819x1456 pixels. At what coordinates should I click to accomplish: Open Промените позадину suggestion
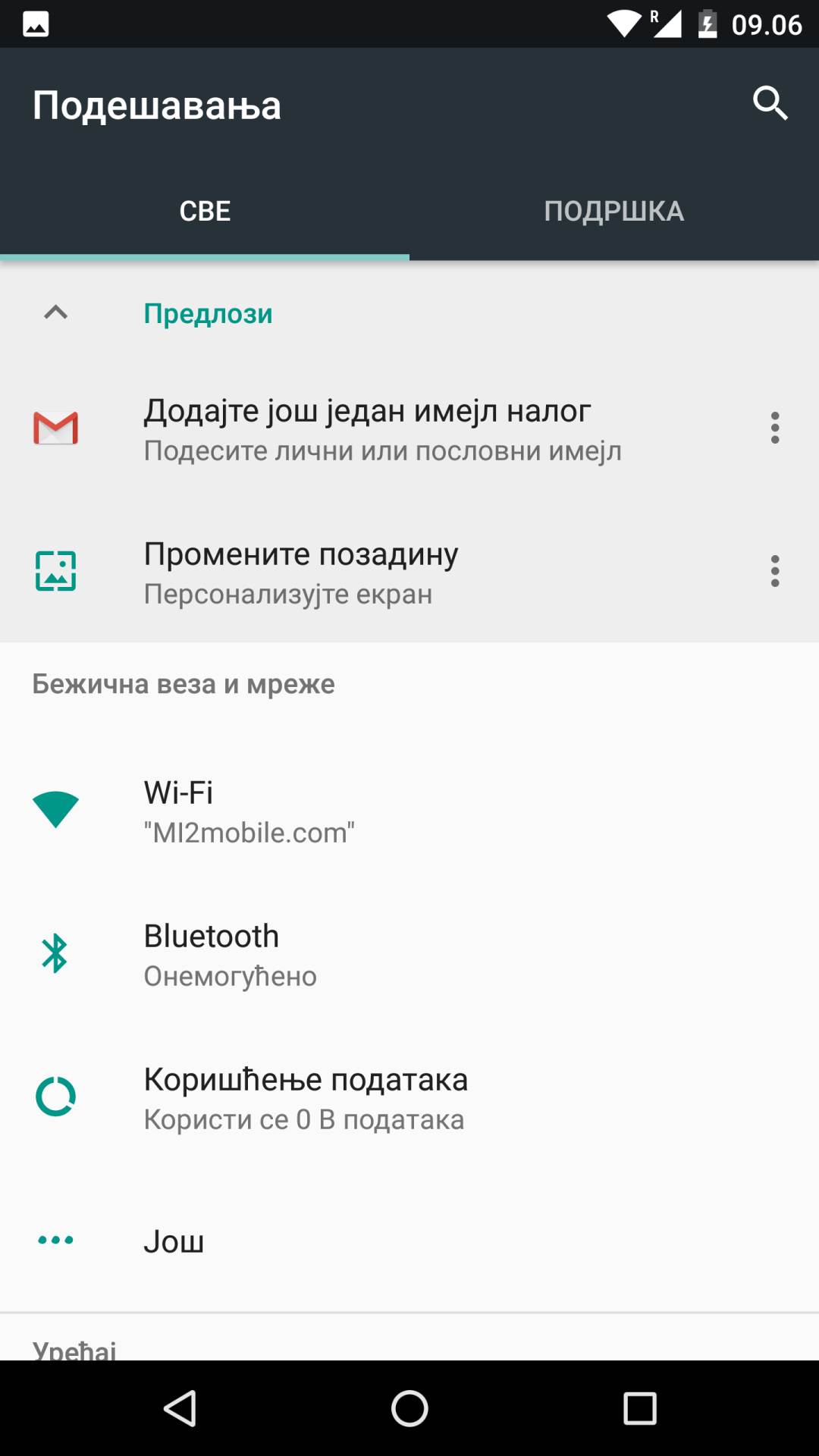tap(301, 572)
